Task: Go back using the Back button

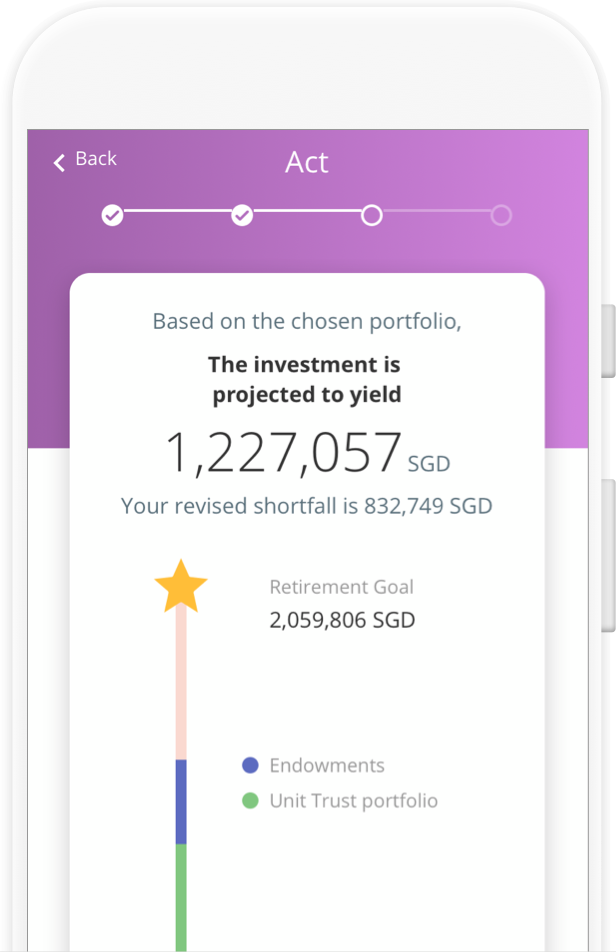Action: tap(85, 159)
